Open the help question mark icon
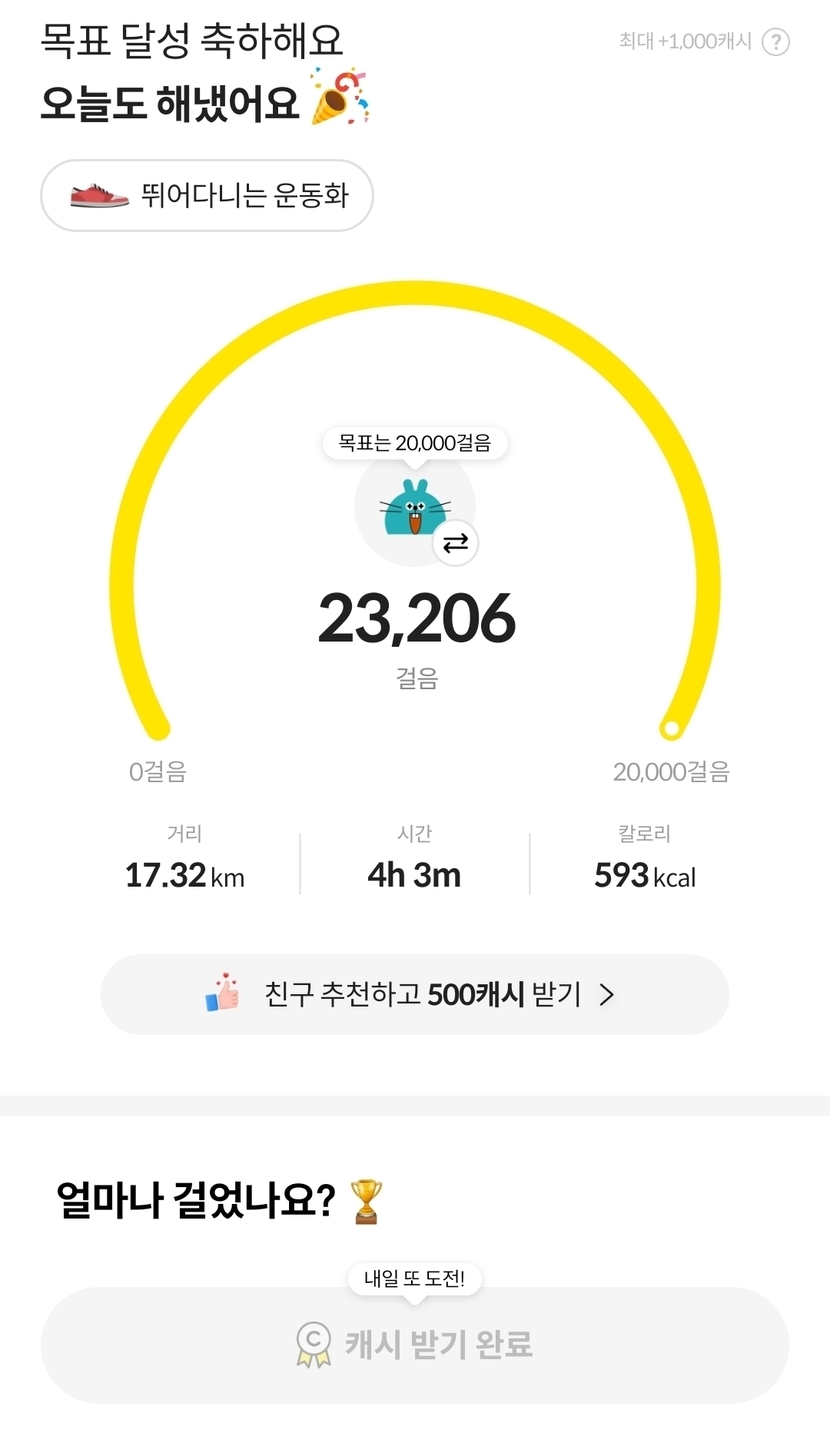Image resolution: width=830 pixels, height=1436 pixels. click(x=776, y=42)
